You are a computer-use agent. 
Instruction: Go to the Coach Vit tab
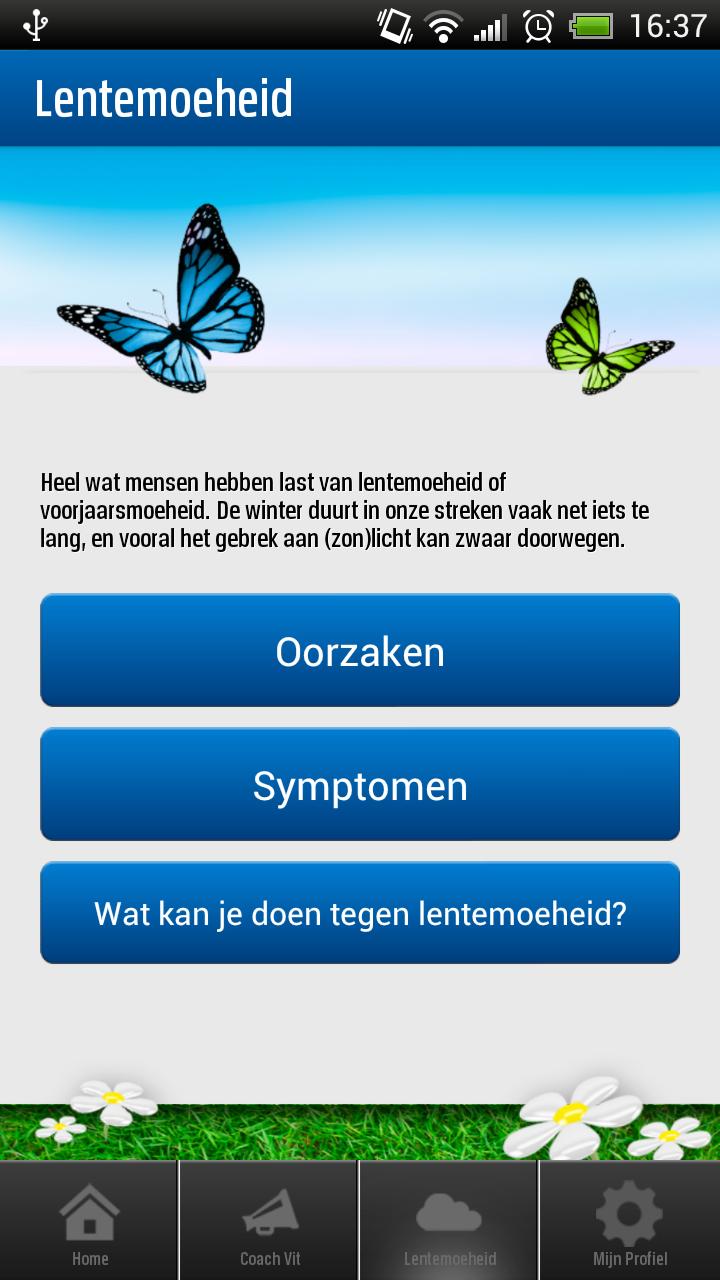click(270, 1222)
